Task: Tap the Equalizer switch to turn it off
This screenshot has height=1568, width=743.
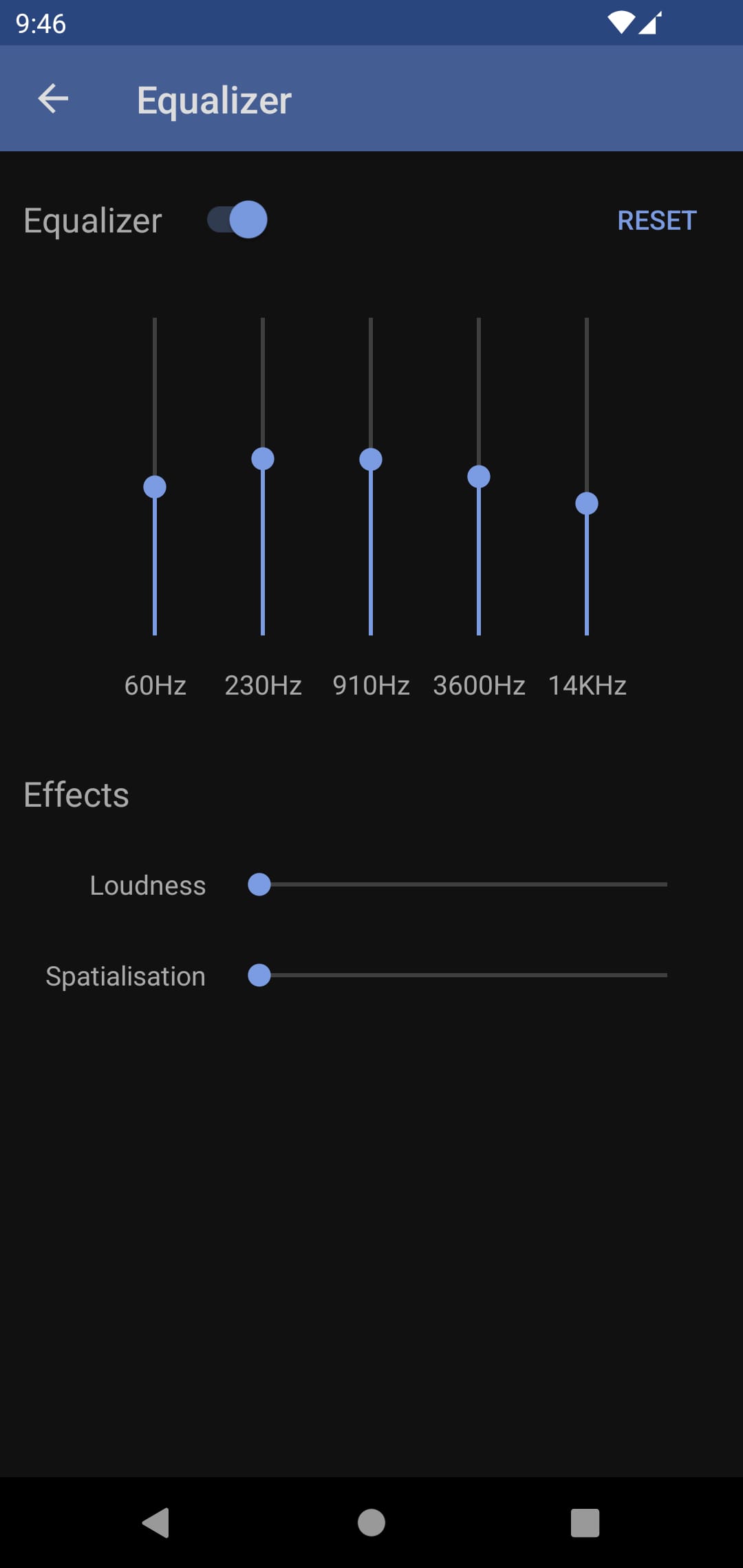Action: pyautogui.click(x=237, y=221)
